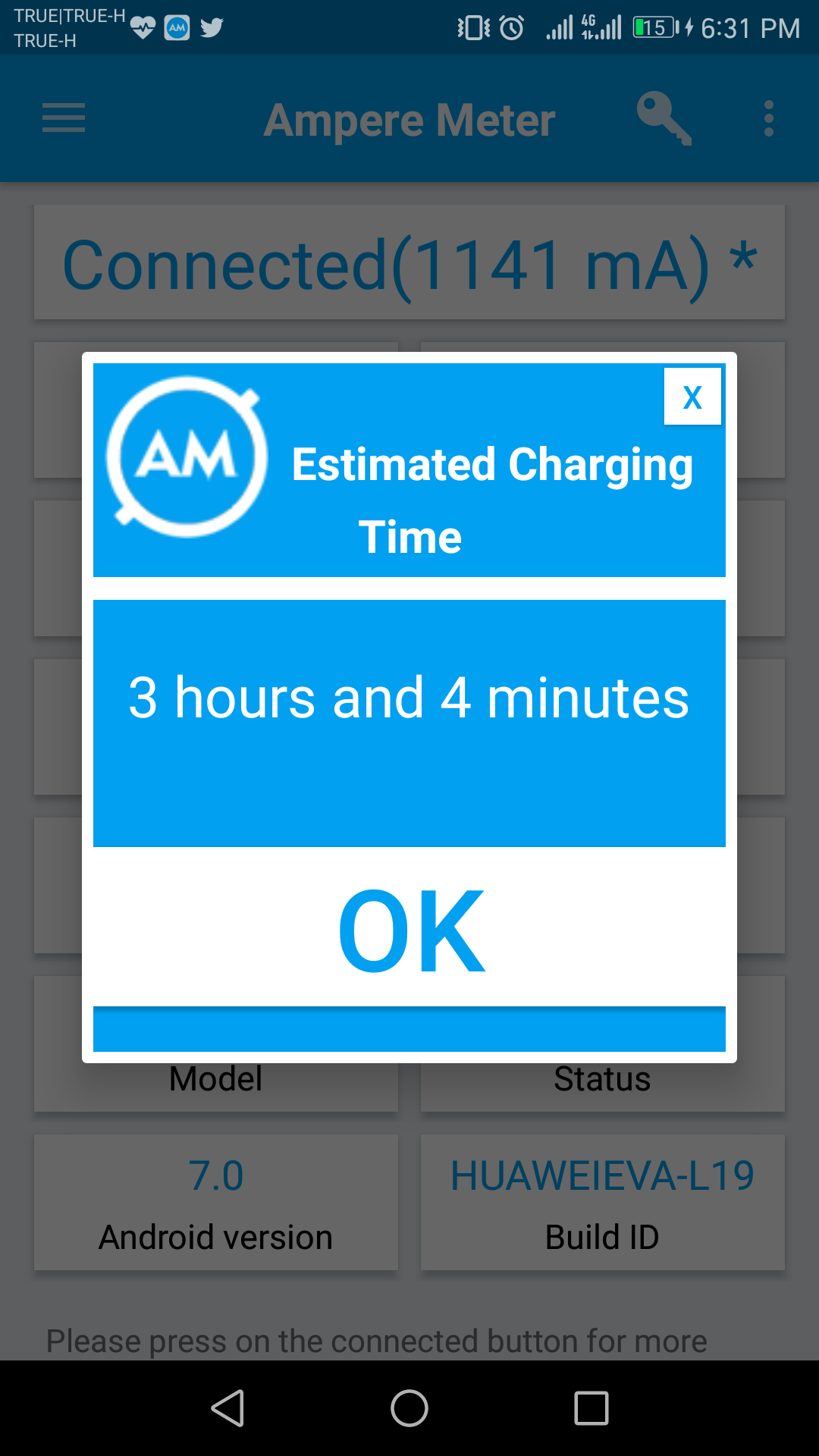Close the Estimated Charging Time dialog
Screen dimensions: 819x1456
(x=692, y=397)
